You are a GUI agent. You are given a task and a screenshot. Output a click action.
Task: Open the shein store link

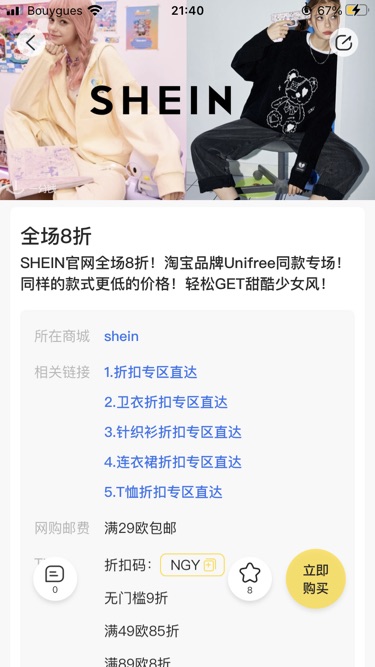pyautogui.click(x=121, y=336)
